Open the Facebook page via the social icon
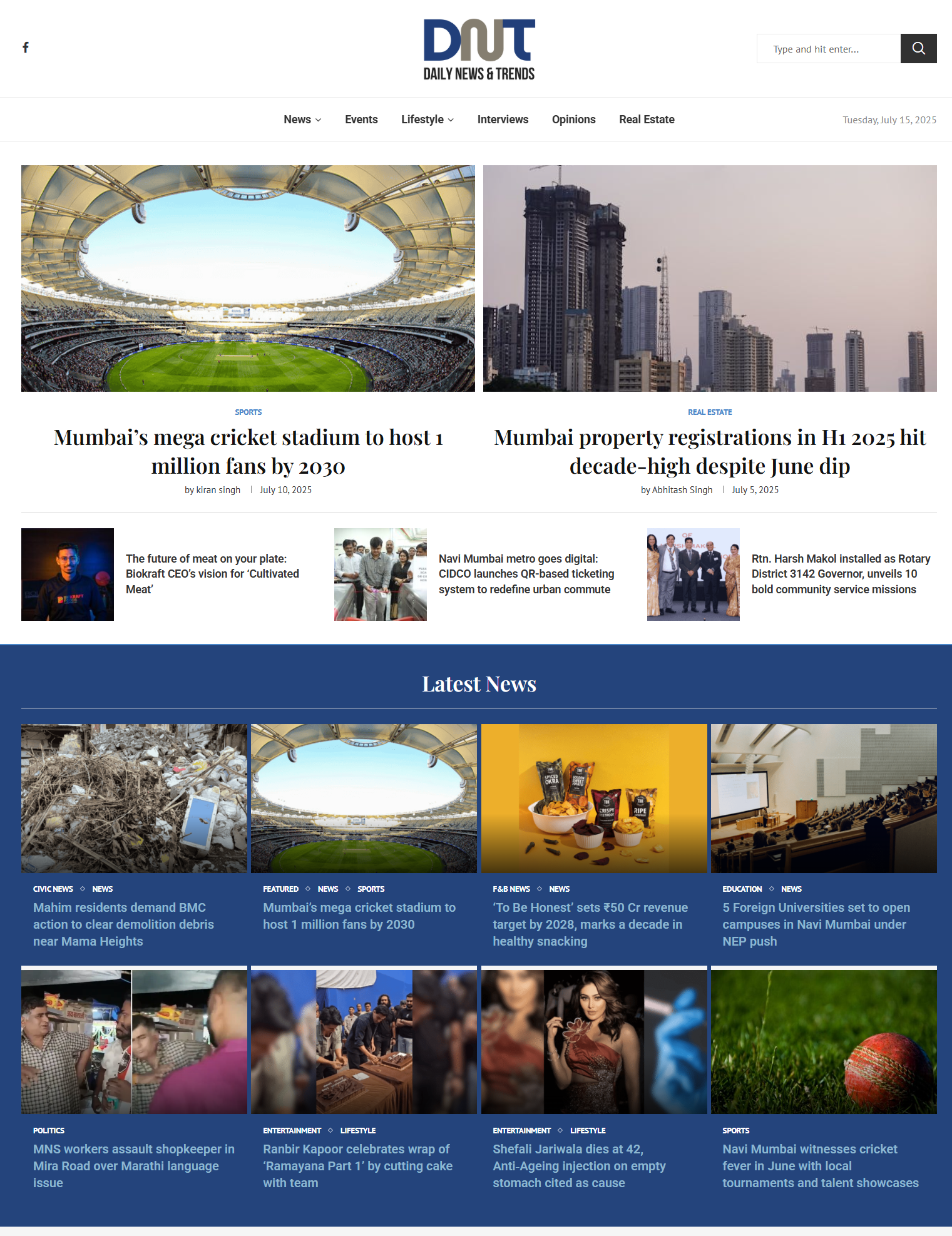The width and height of the screenshot is (952, 1236). 26,47
